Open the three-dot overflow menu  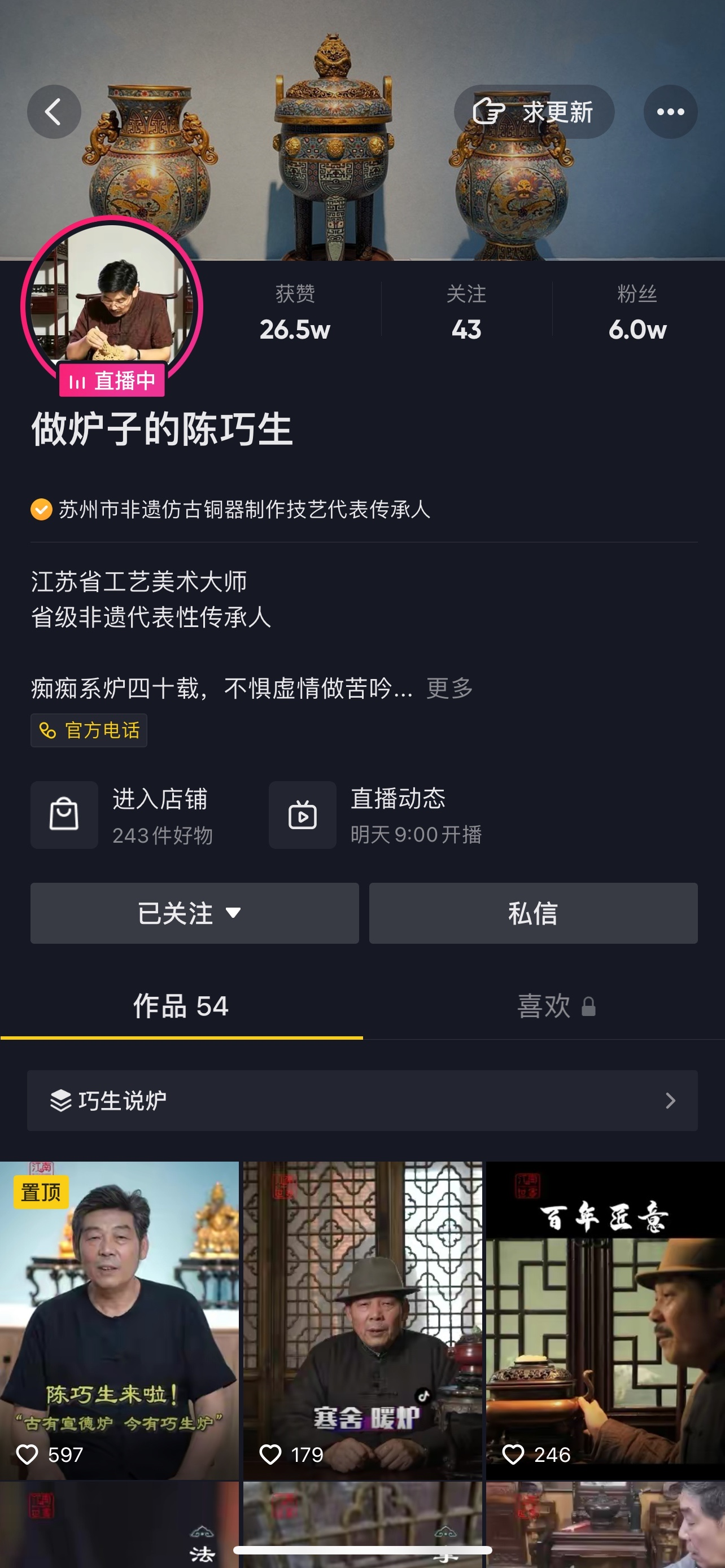(x=670, y=112)
